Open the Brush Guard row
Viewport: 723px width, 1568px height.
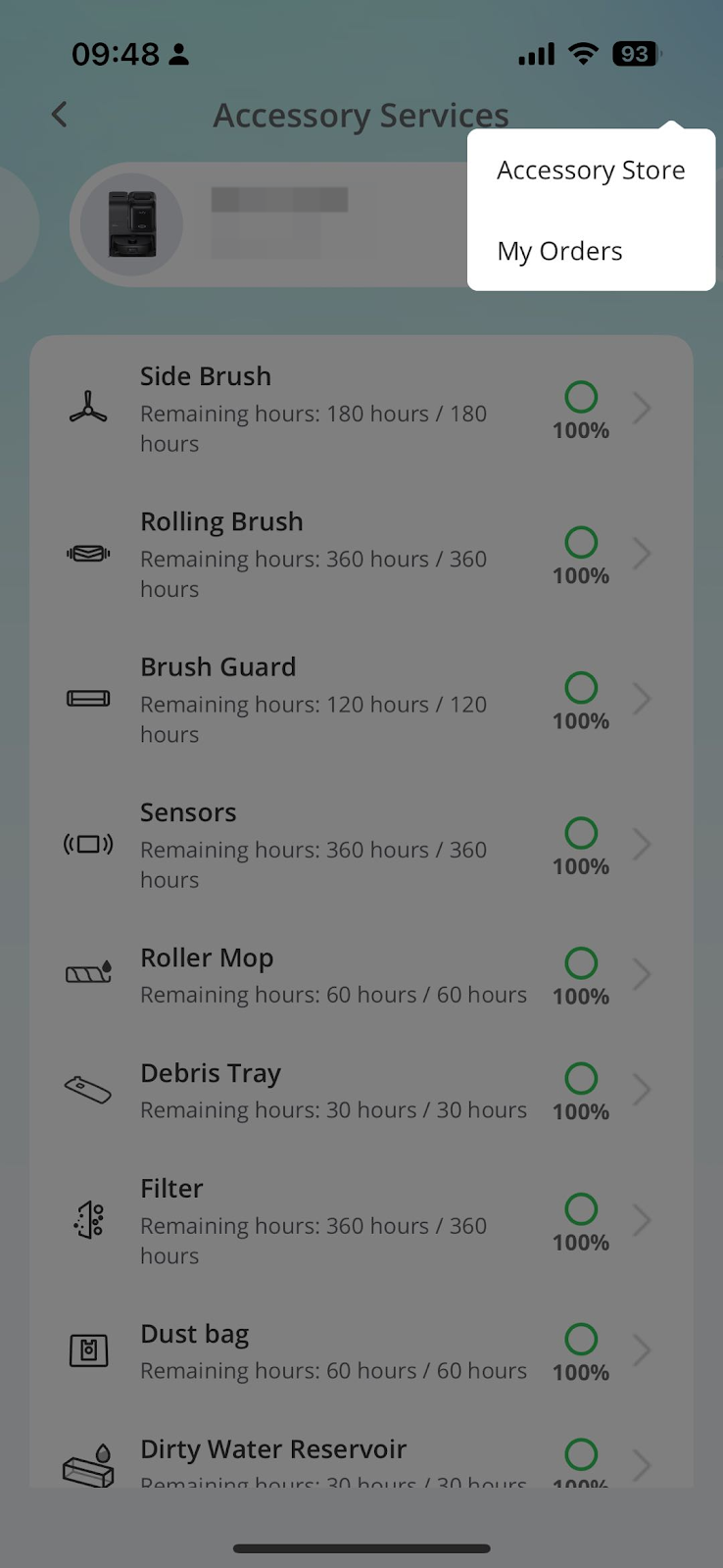point(361,699)
